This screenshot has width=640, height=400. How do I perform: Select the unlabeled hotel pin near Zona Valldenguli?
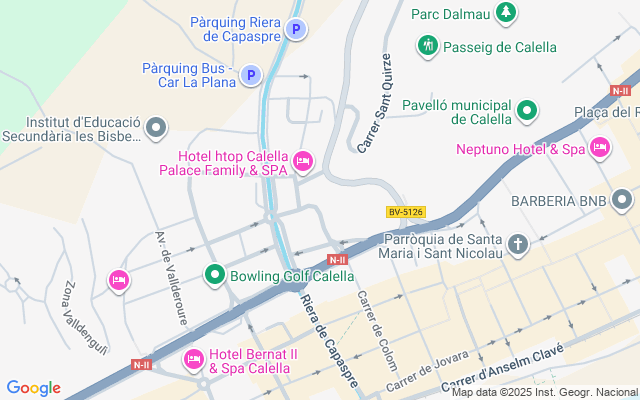[x=119, y=281]
